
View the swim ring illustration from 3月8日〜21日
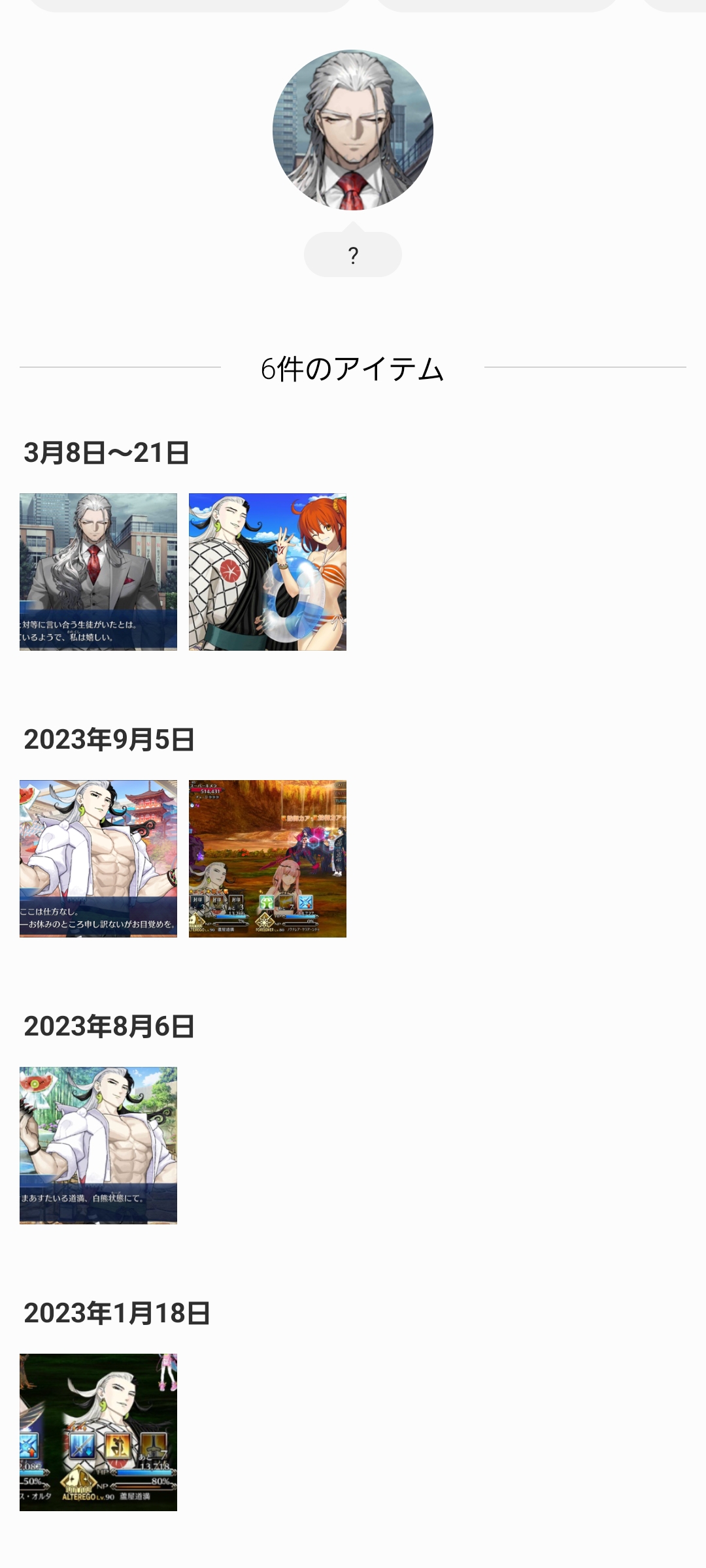tap(267, 572)
